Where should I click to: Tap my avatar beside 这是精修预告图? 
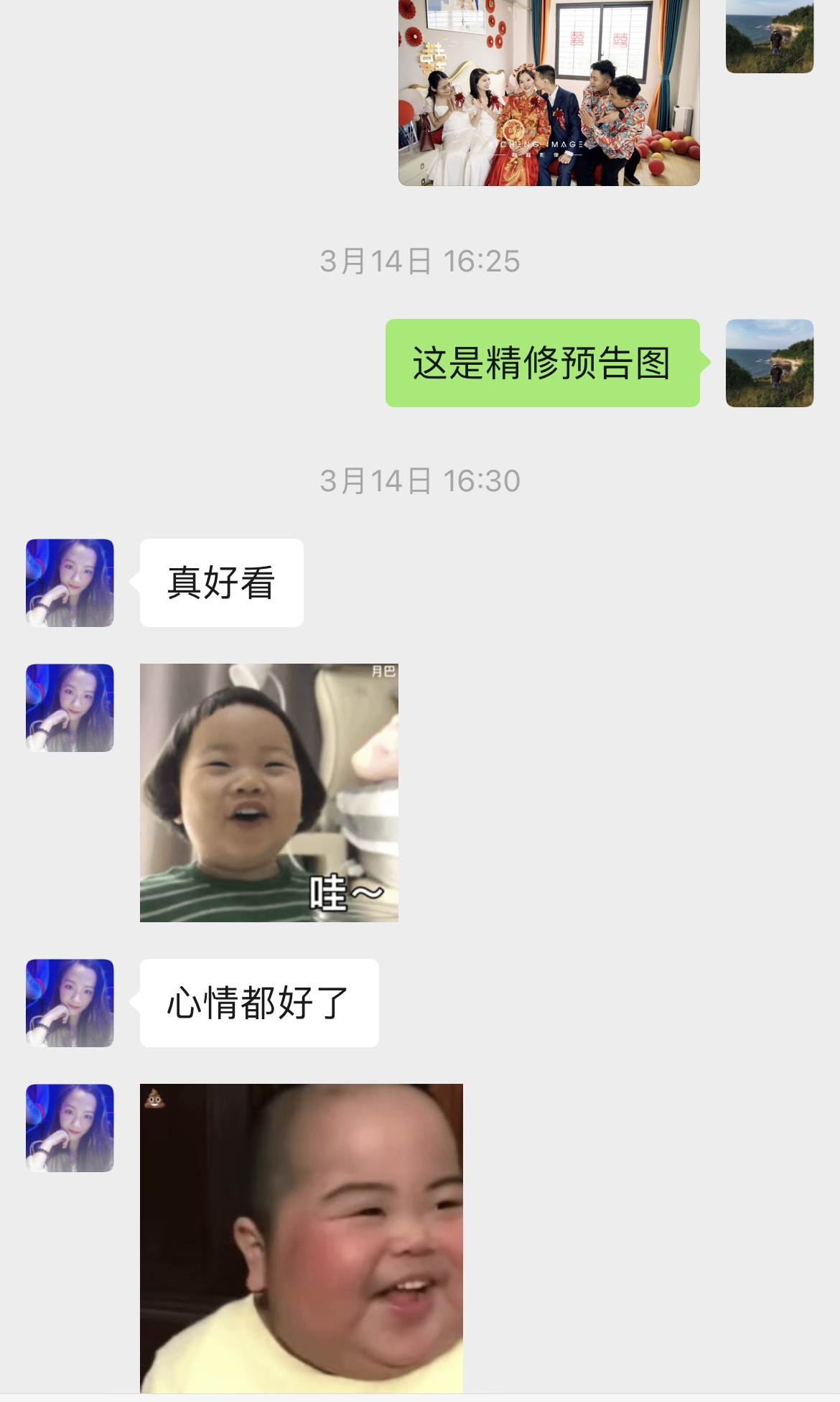pyautogui.click(x=770, y=363)
